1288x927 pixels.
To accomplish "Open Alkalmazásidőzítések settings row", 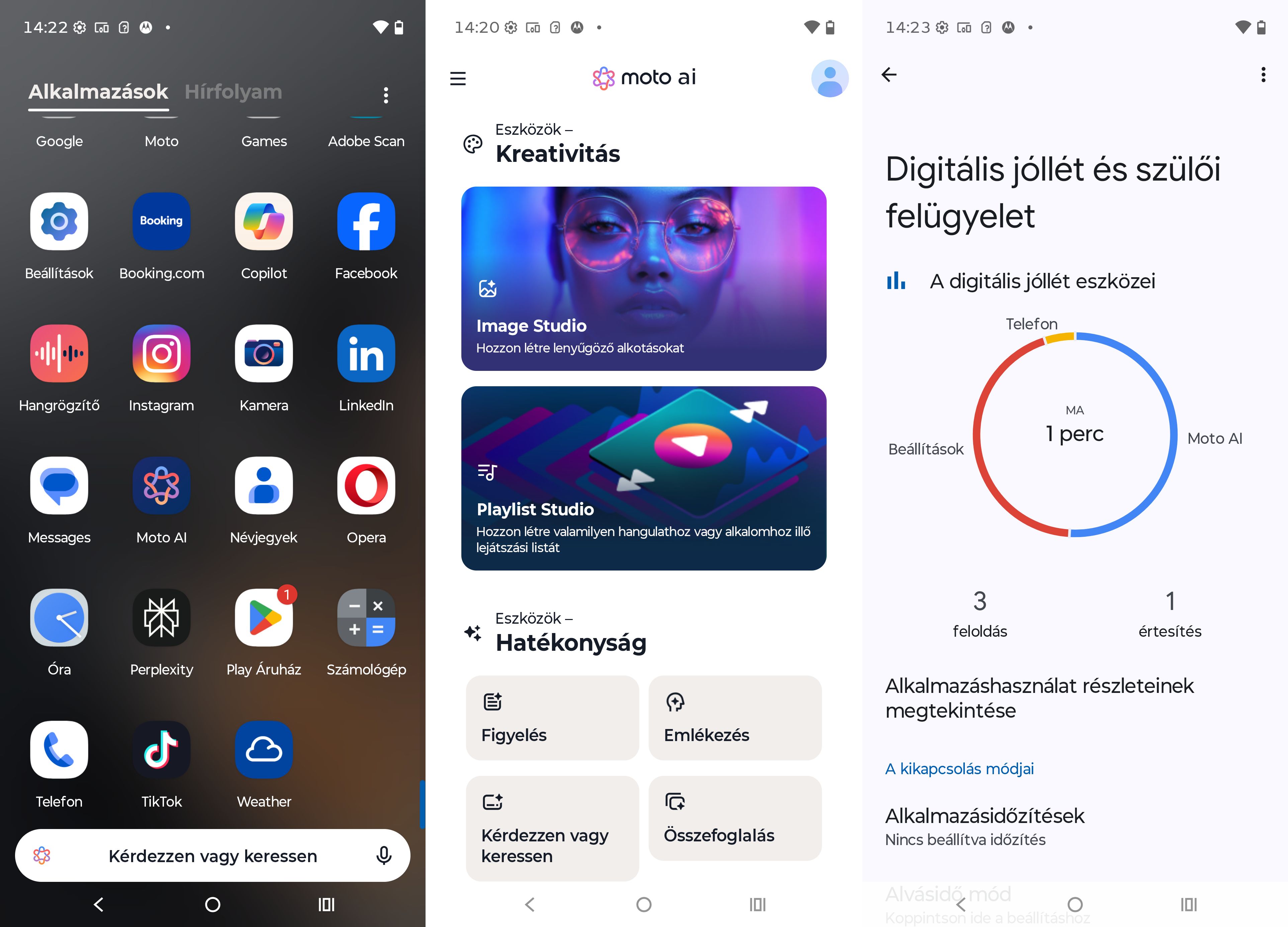I will (985, 827).
